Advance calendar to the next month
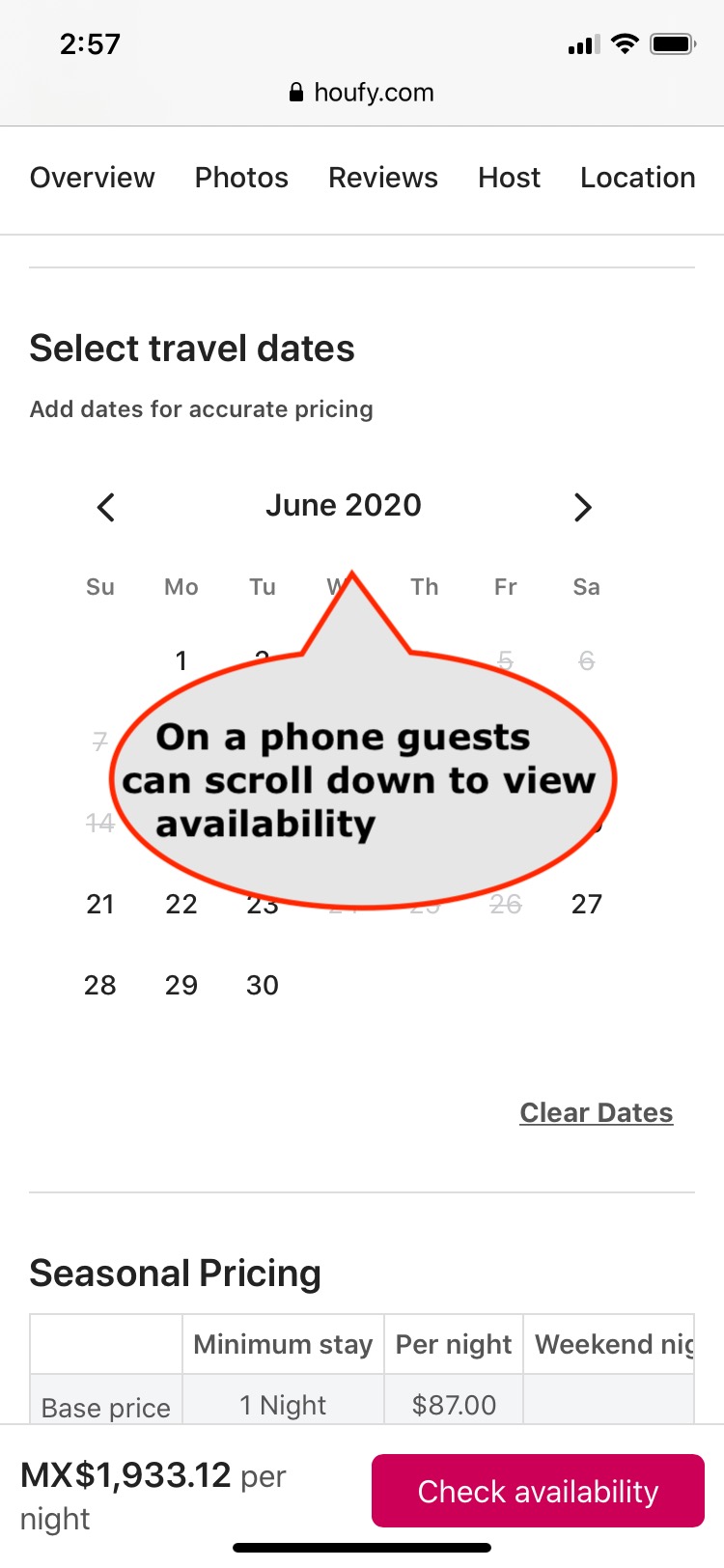The height and width of the screenshot is (1568, 724). (x=582, y=507)
